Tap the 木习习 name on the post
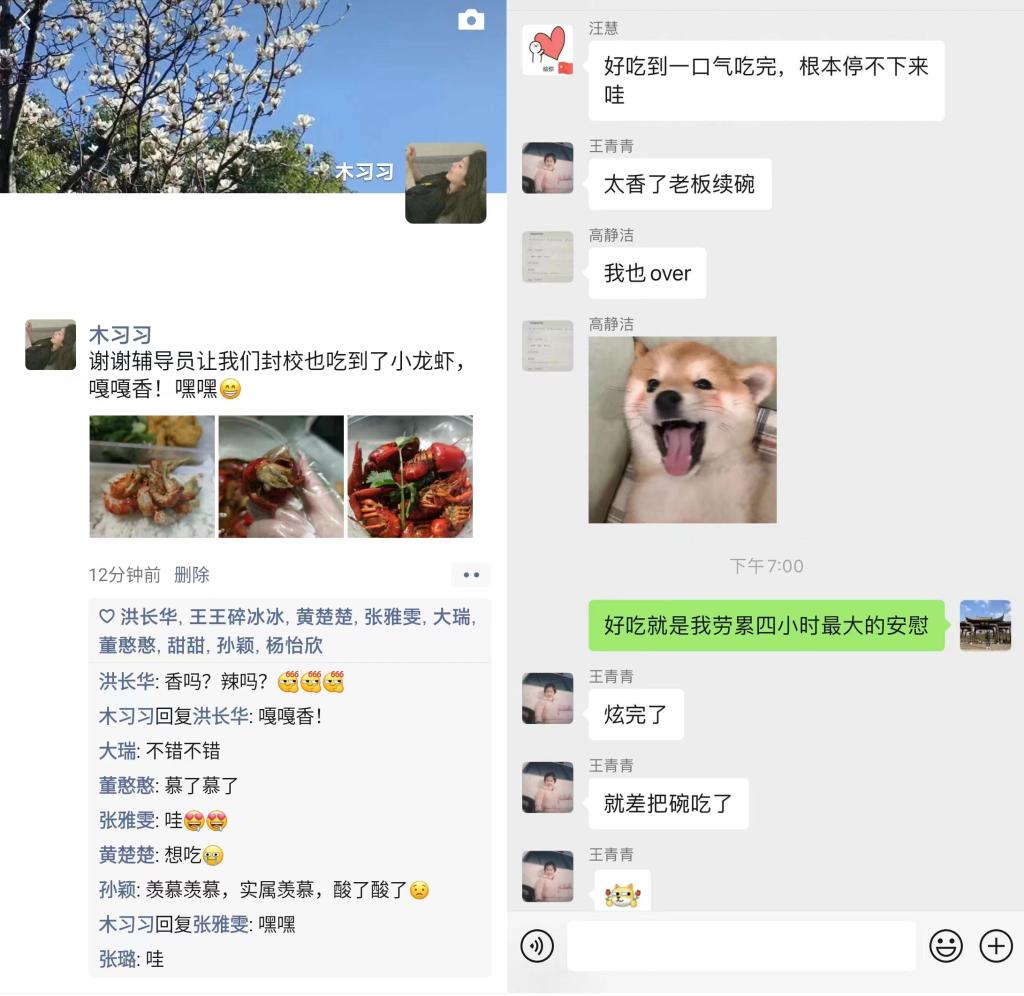1024x996 pixels. pyautogui.click(x=120, y=335)
